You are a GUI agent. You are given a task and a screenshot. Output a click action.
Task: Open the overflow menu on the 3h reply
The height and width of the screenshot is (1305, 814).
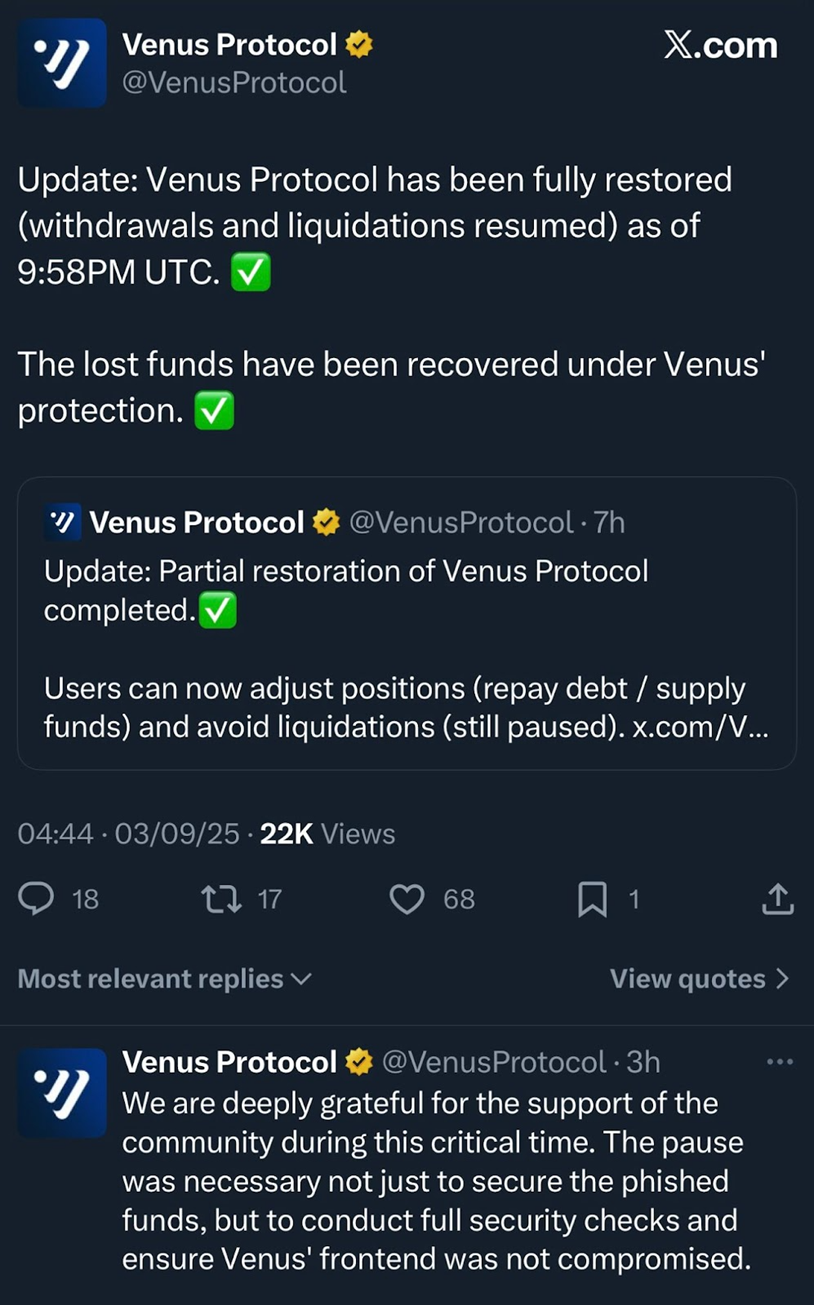tap(779, 1062)
